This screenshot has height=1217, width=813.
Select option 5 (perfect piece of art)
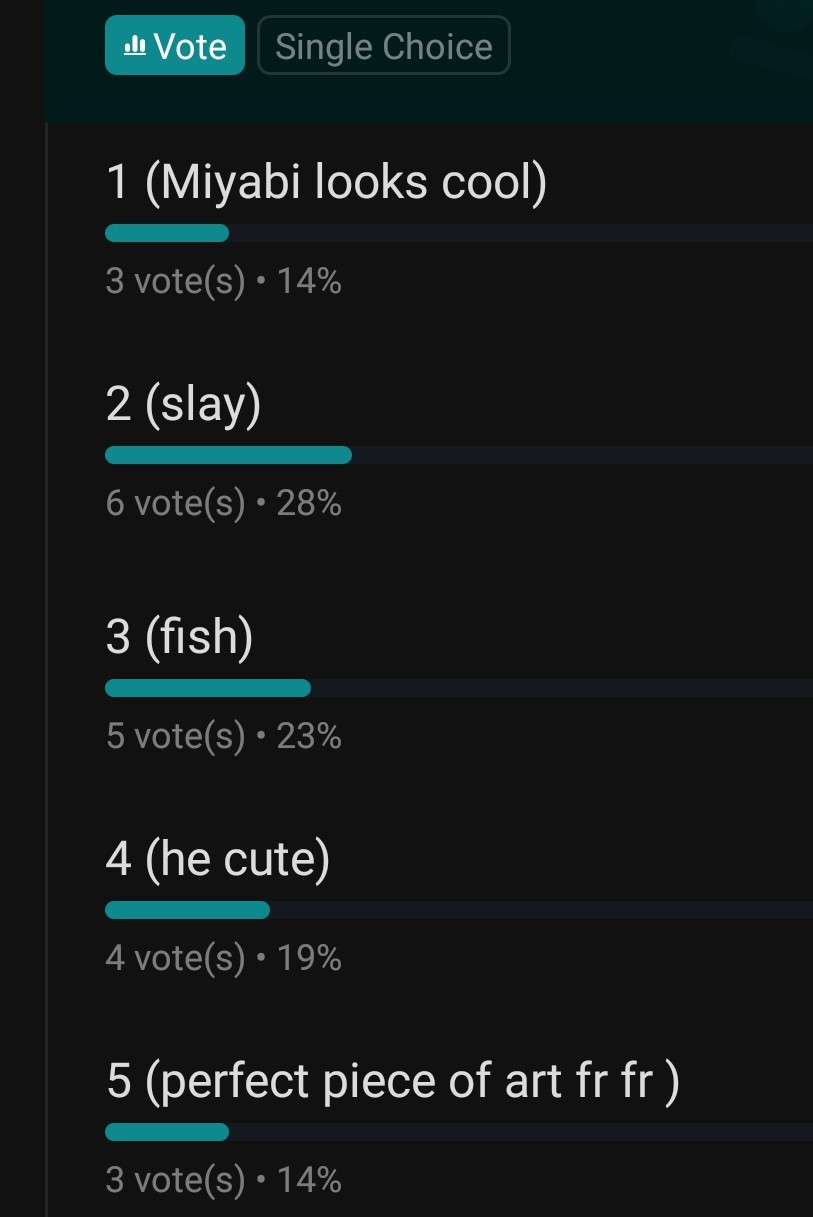pyautogui.click(x=392, y=1082)
